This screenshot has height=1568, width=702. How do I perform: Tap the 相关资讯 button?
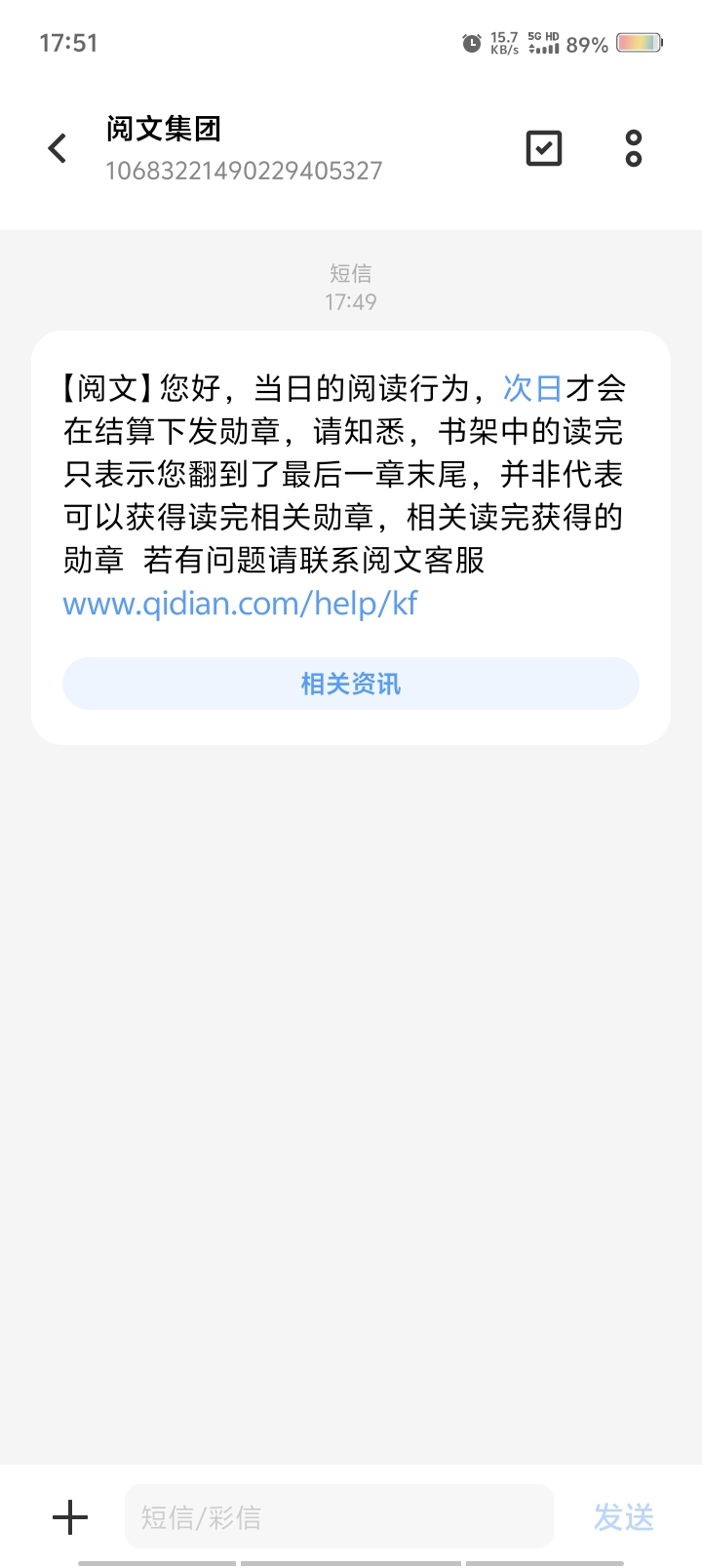coord(351,684)
